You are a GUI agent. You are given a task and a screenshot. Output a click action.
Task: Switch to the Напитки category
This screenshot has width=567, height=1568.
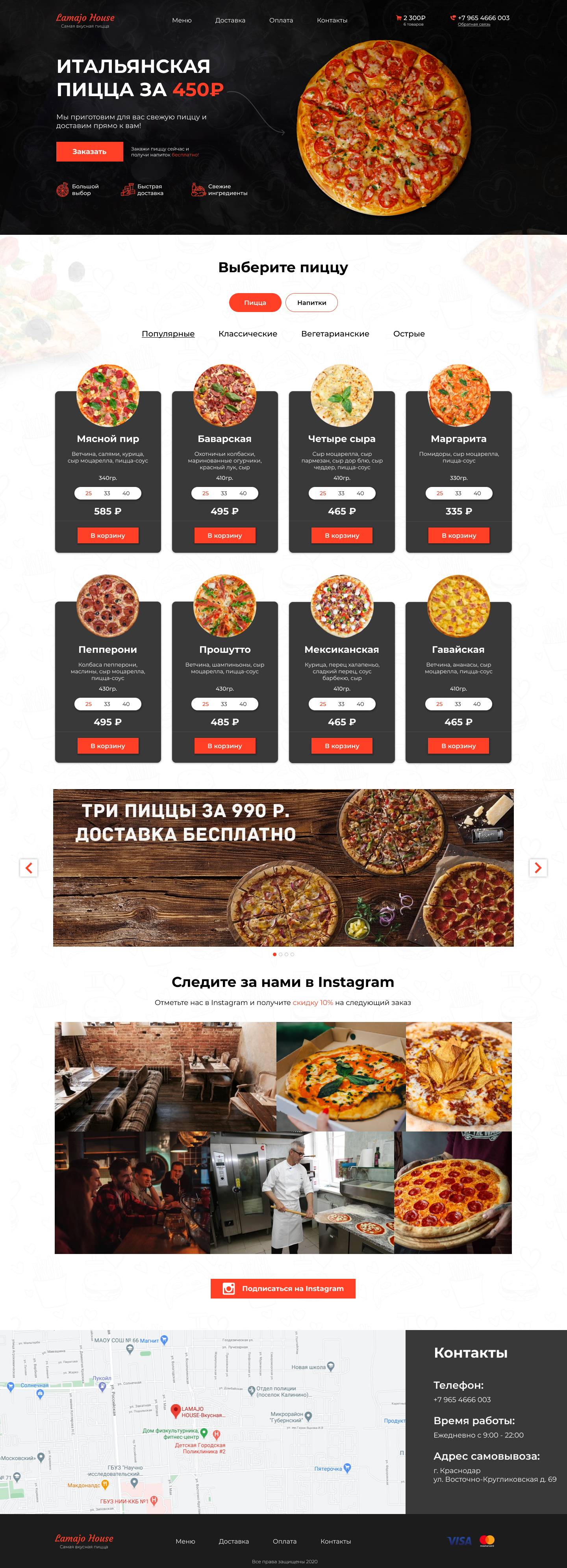tap(311, 303)
